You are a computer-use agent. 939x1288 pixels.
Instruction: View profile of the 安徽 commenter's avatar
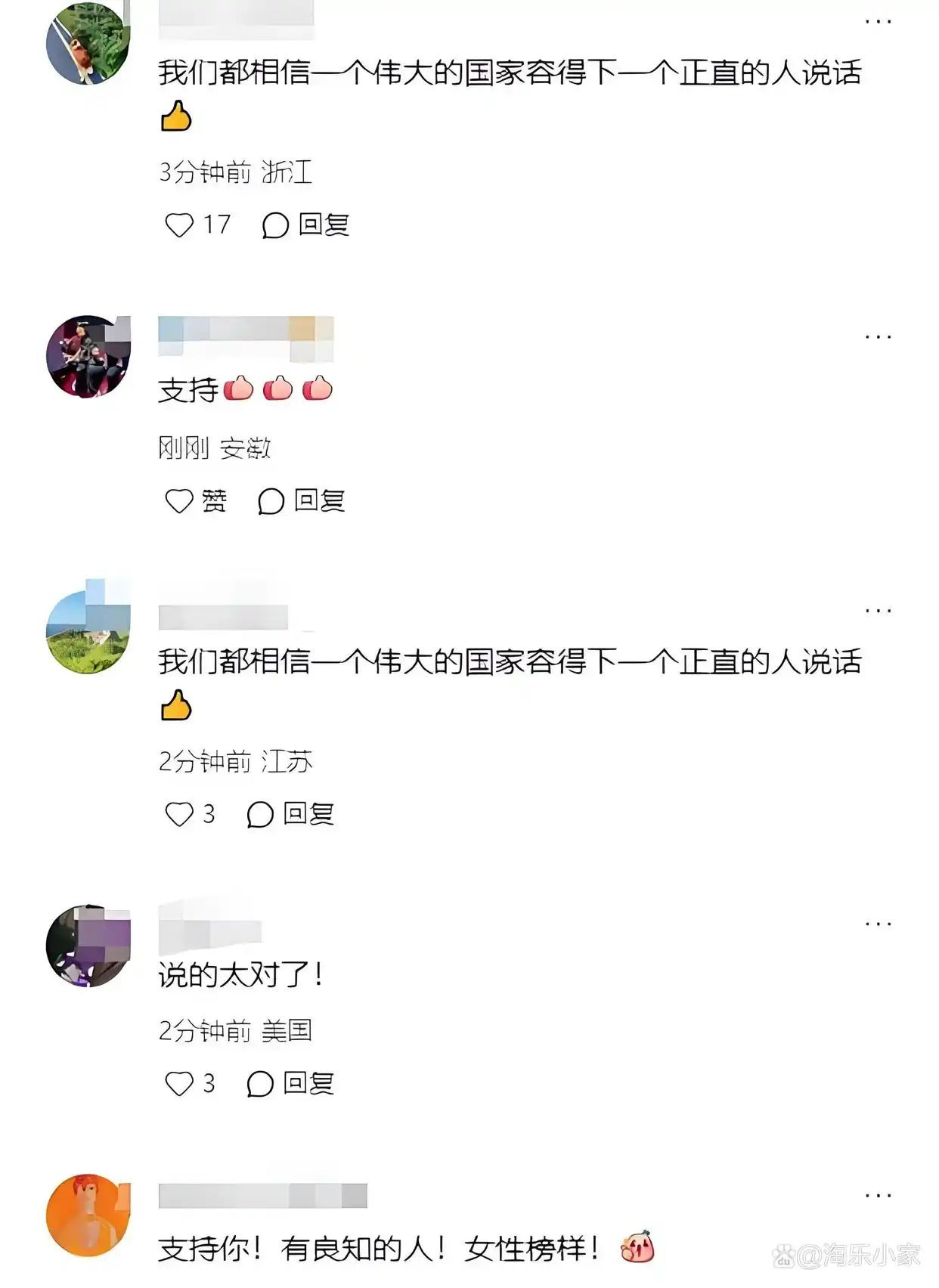pos(88,357)
